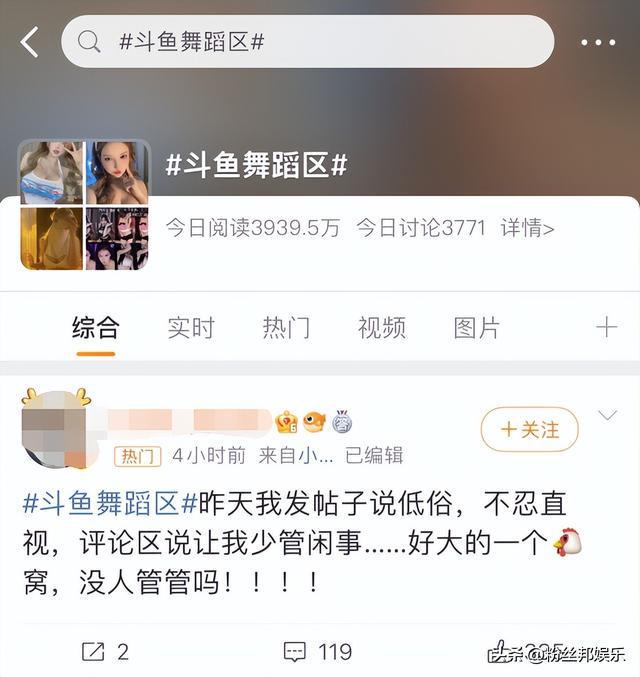Expand the post options chevron
This screenshot has height=677, width=640.
[x=607, y=415]
